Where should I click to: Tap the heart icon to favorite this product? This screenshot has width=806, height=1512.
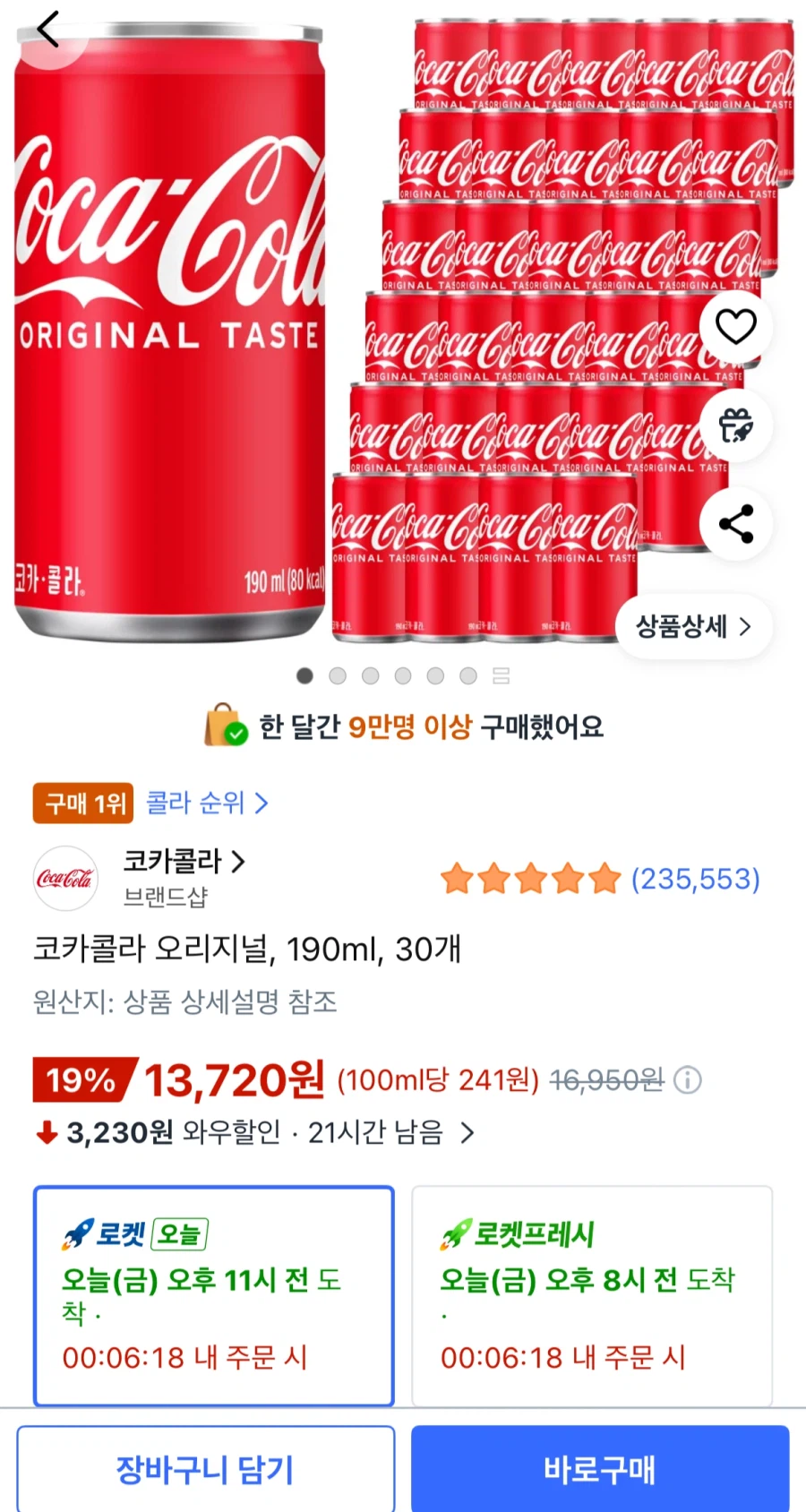(x=736, y=327)
